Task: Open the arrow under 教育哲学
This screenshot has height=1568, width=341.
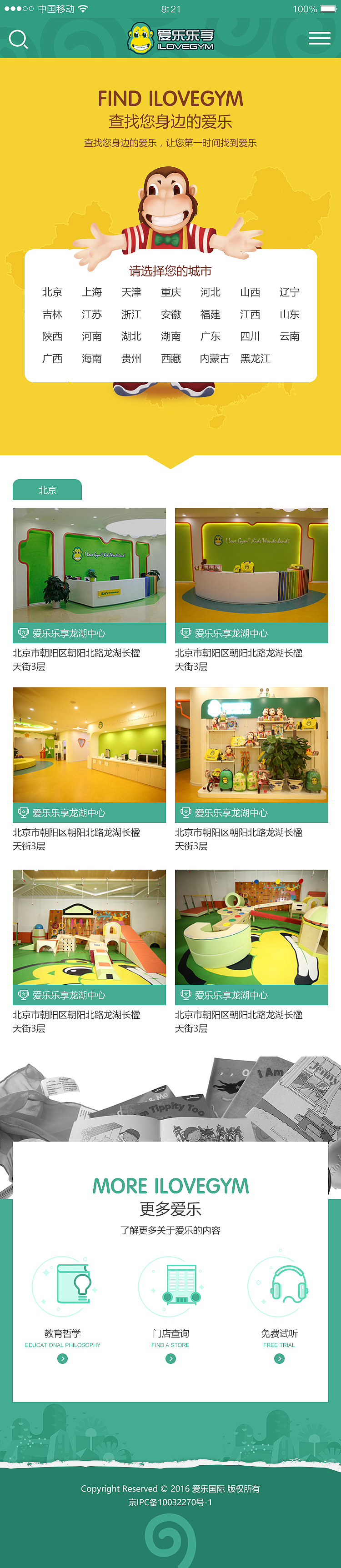Action: point(62,1358)
